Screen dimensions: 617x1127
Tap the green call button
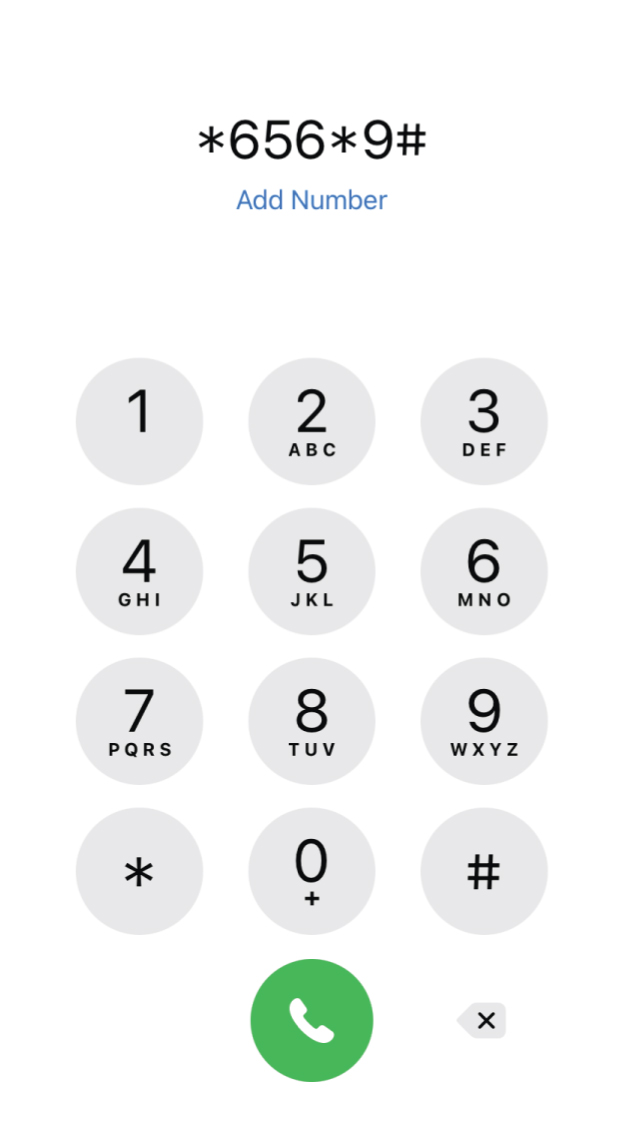click(311, 1020)
